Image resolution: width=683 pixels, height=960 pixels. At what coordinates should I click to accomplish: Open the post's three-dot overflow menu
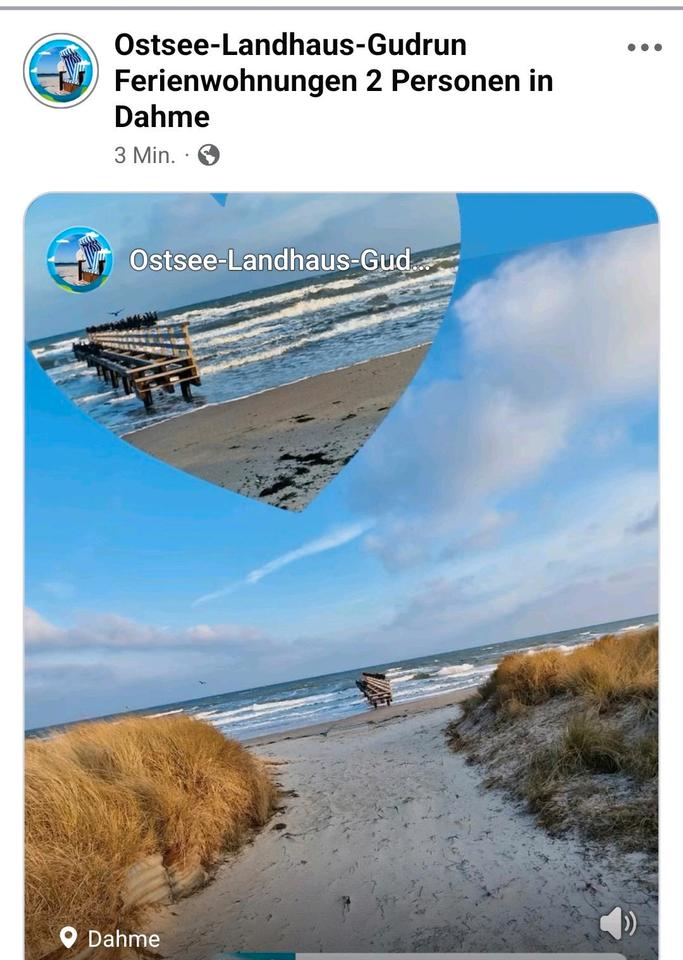[x=644, y=47]
